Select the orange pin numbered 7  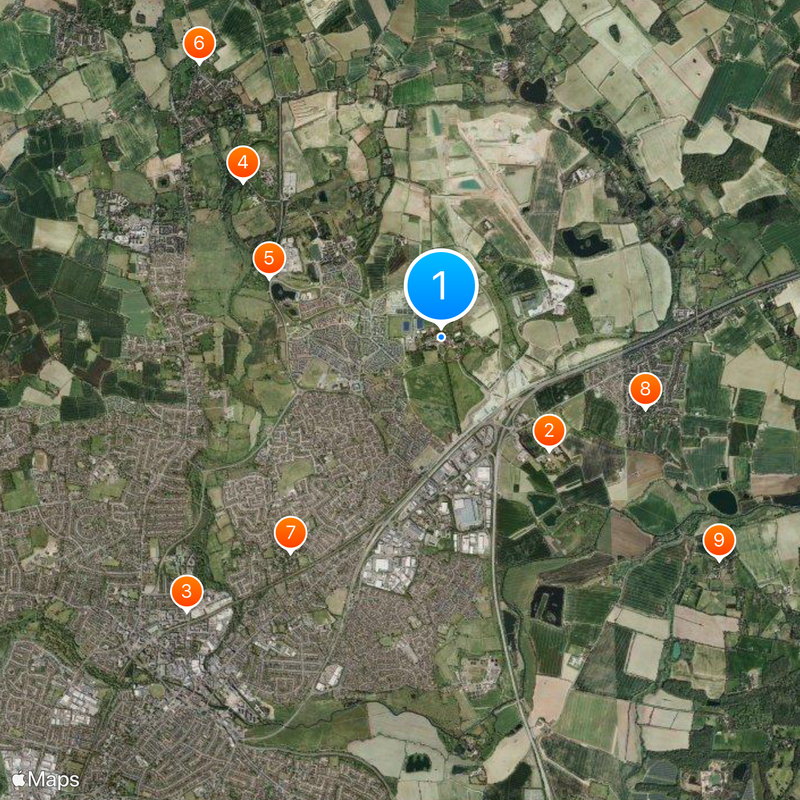[290, 533]
